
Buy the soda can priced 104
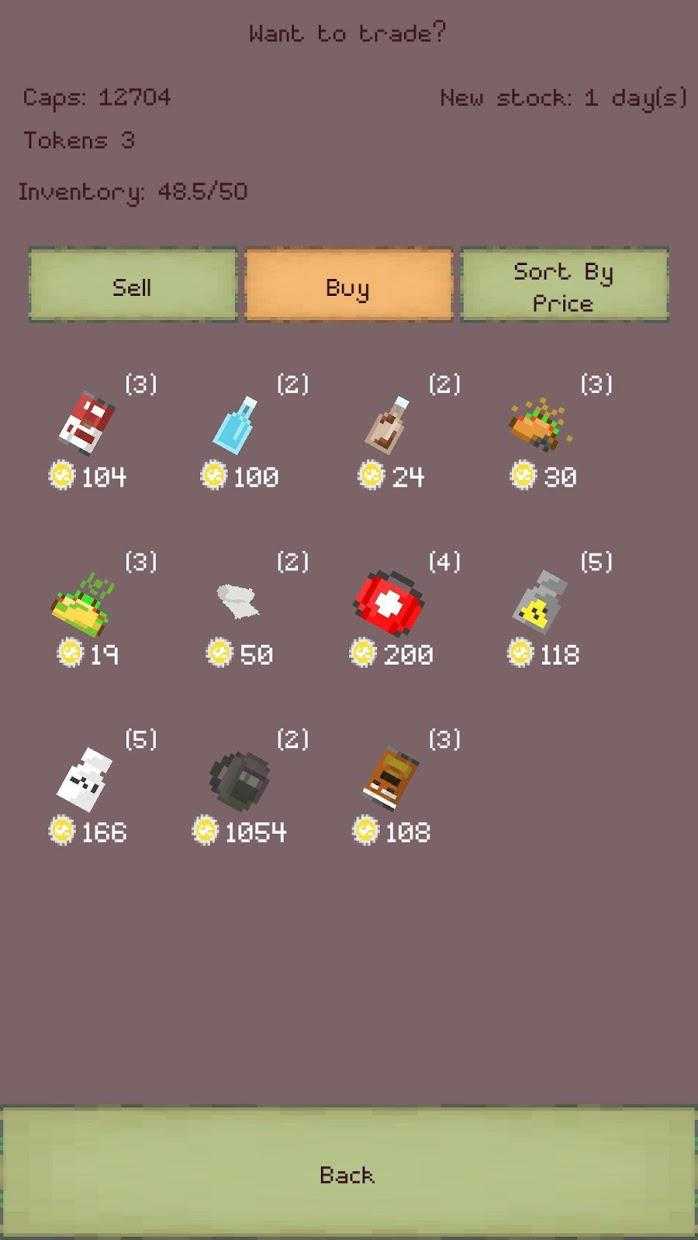click(x=87, y=424)
